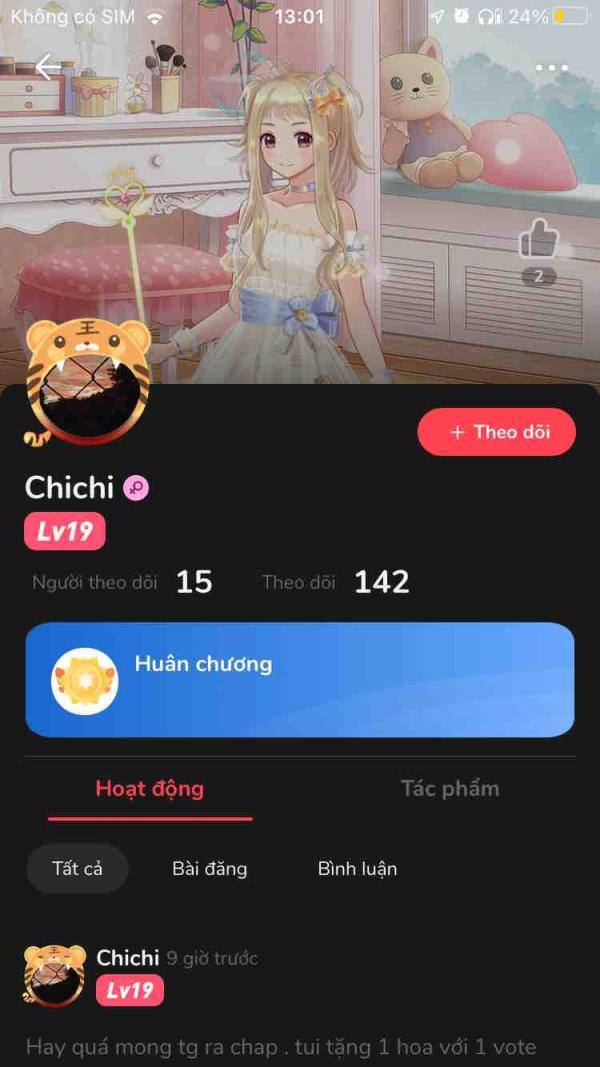Screen dimensions: 600x1067
Task: Open the Huân chương medals card
Action: (300, 680)
